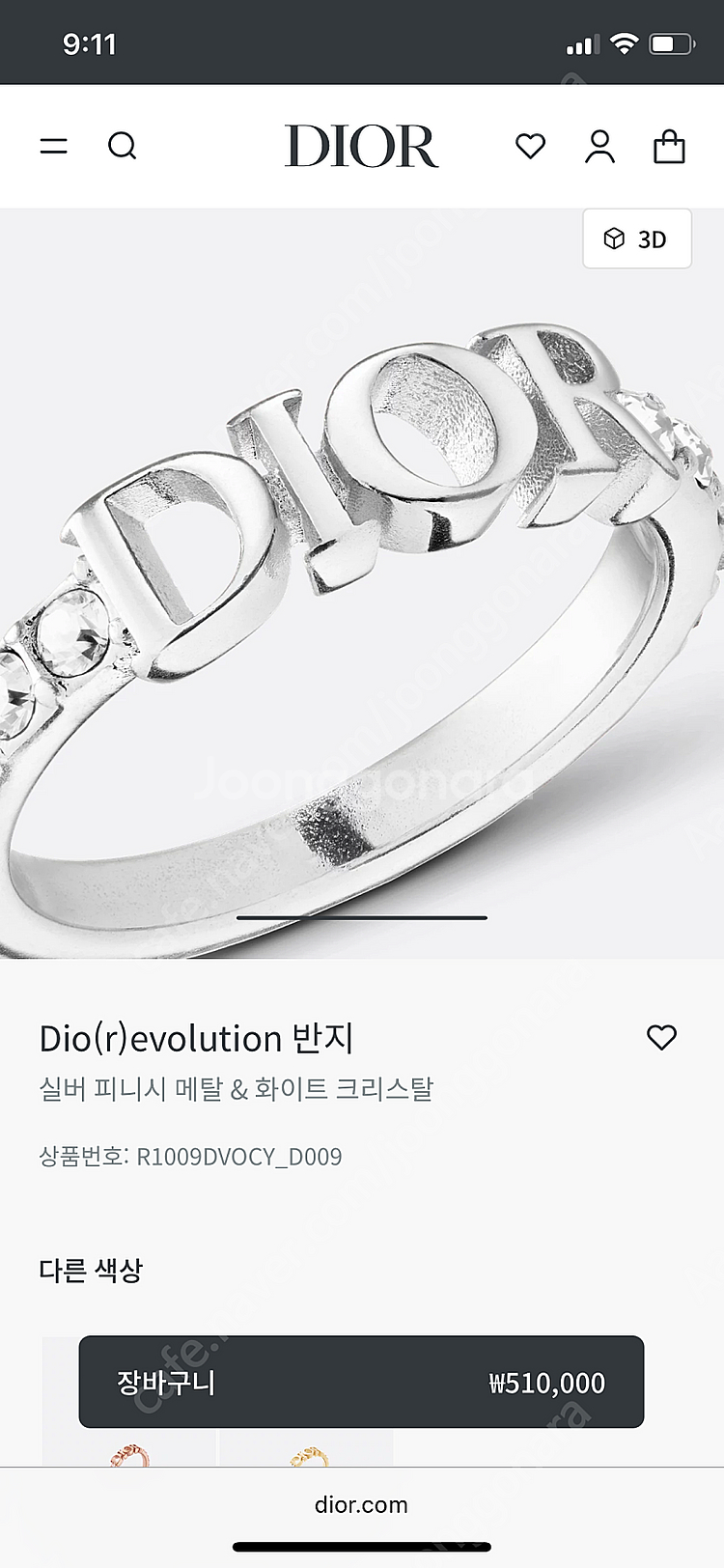Tap the dior.com address bar
Screen dimensions: 724x1568
361,1504
